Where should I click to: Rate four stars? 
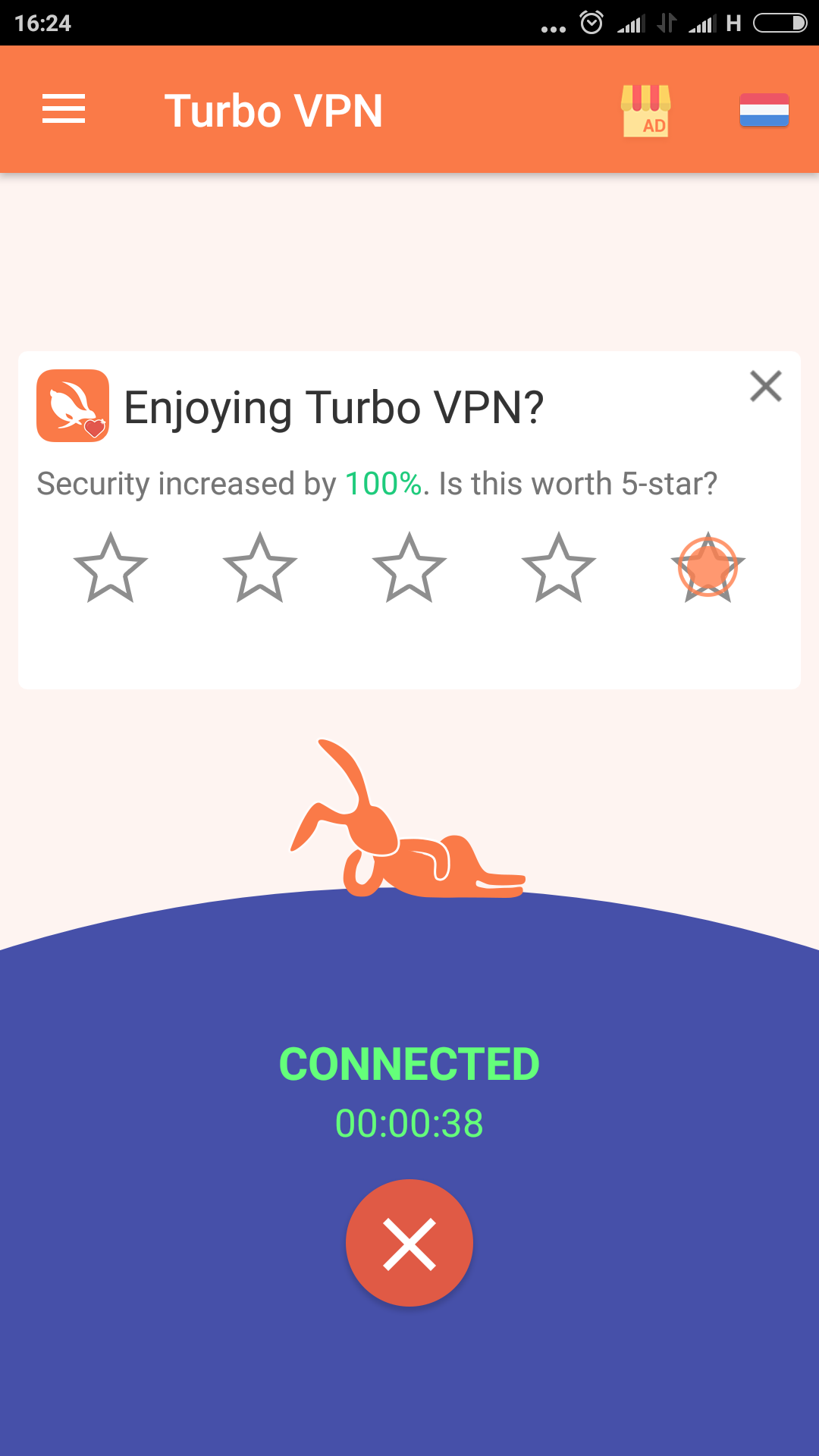559,568
